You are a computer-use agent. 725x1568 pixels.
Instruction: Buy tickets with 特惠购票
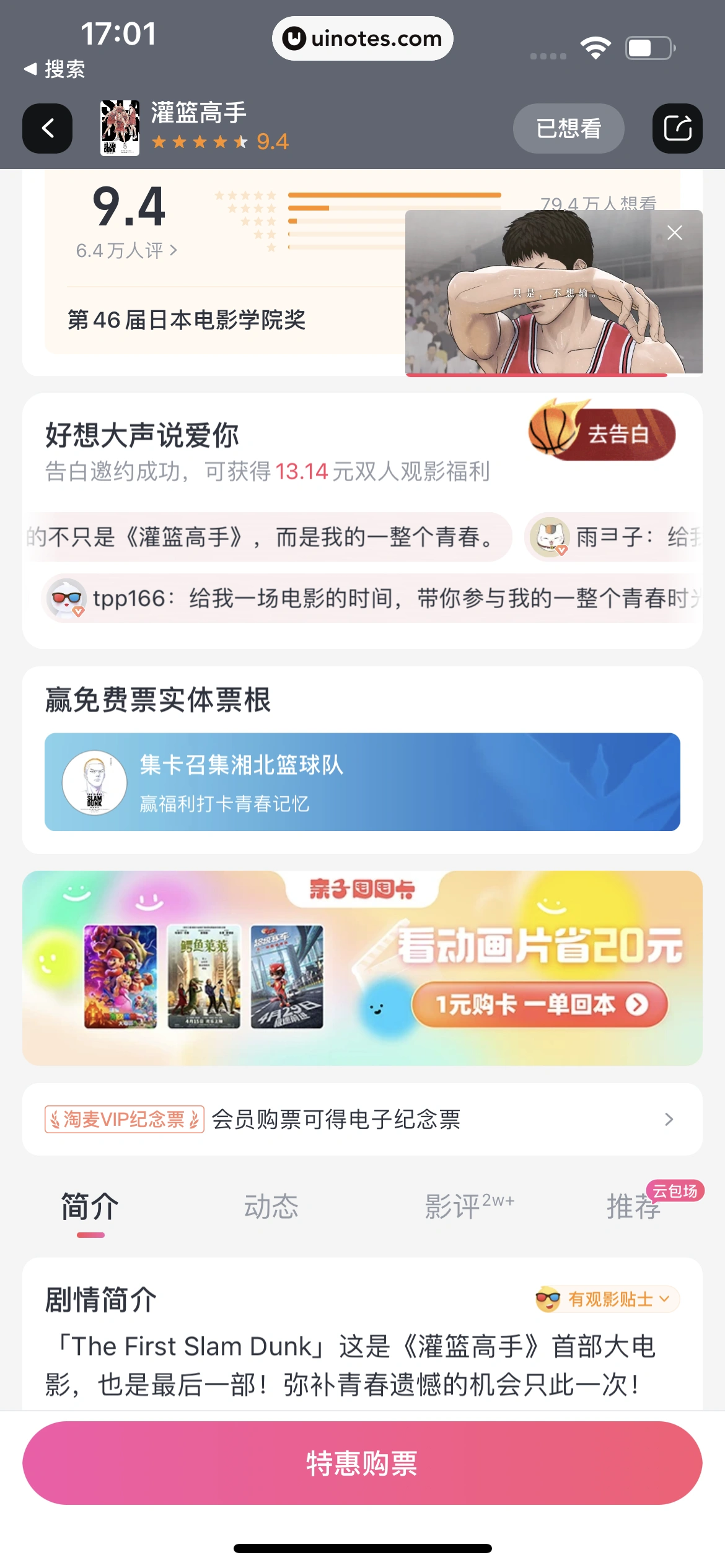[x=362, y=1463]
